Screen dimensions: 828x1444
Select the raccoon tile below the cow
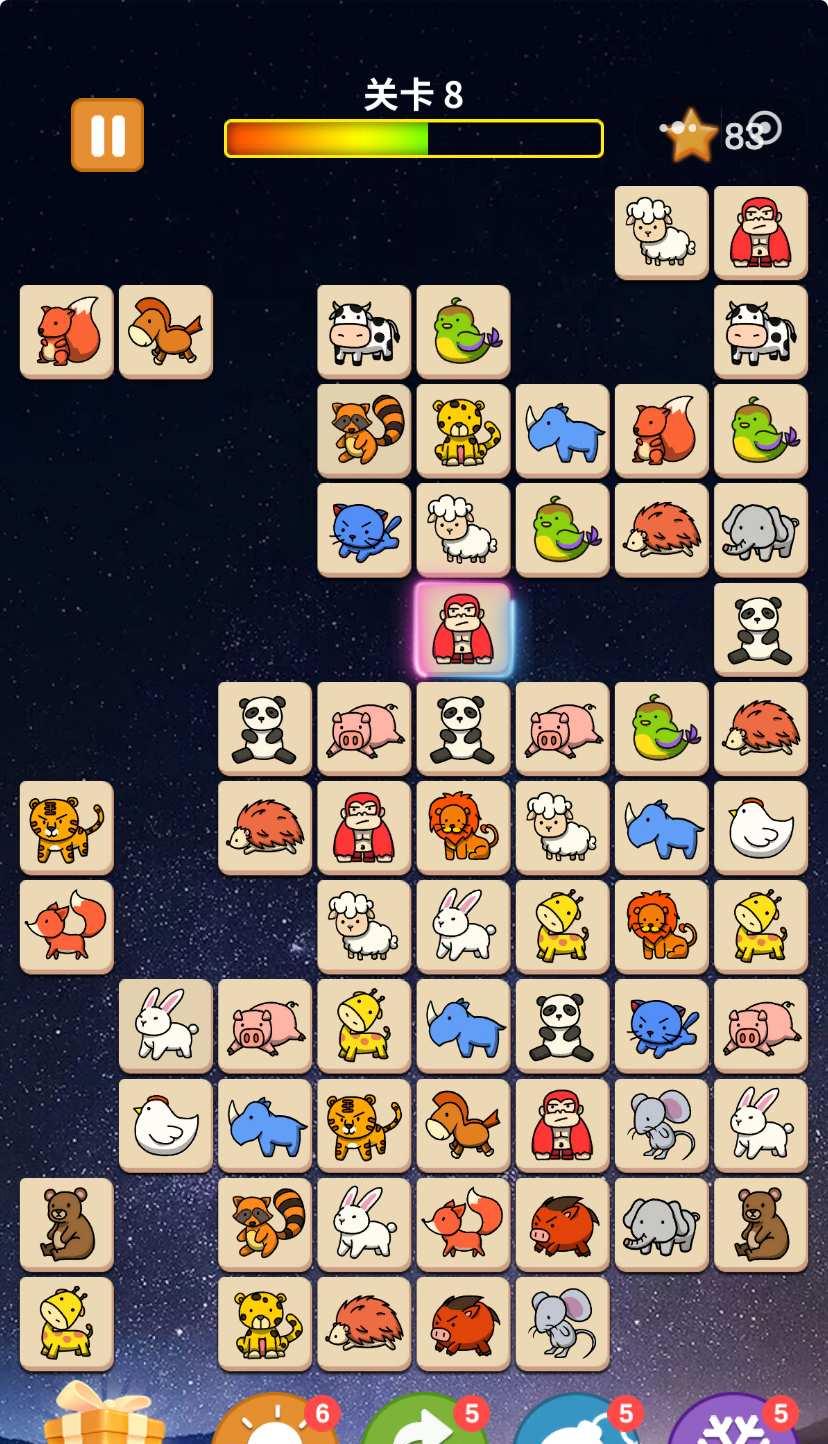364,430
